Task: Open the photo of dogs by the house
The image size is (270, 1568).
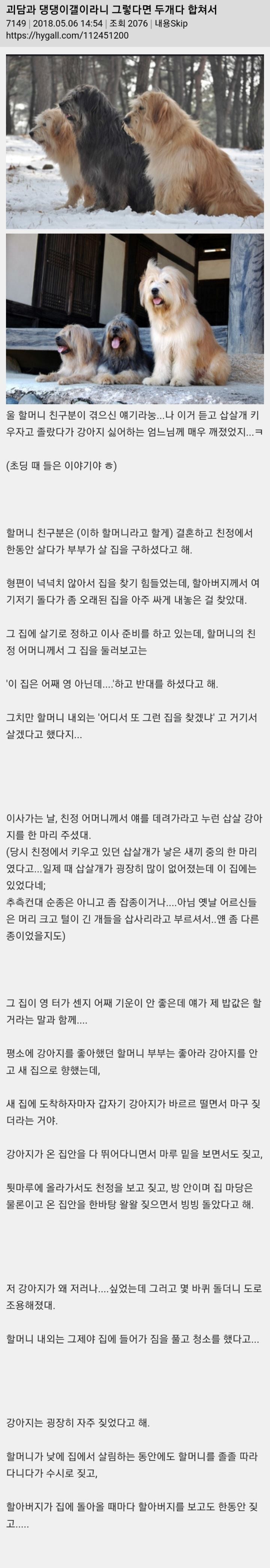Action: tap(135, 318)
